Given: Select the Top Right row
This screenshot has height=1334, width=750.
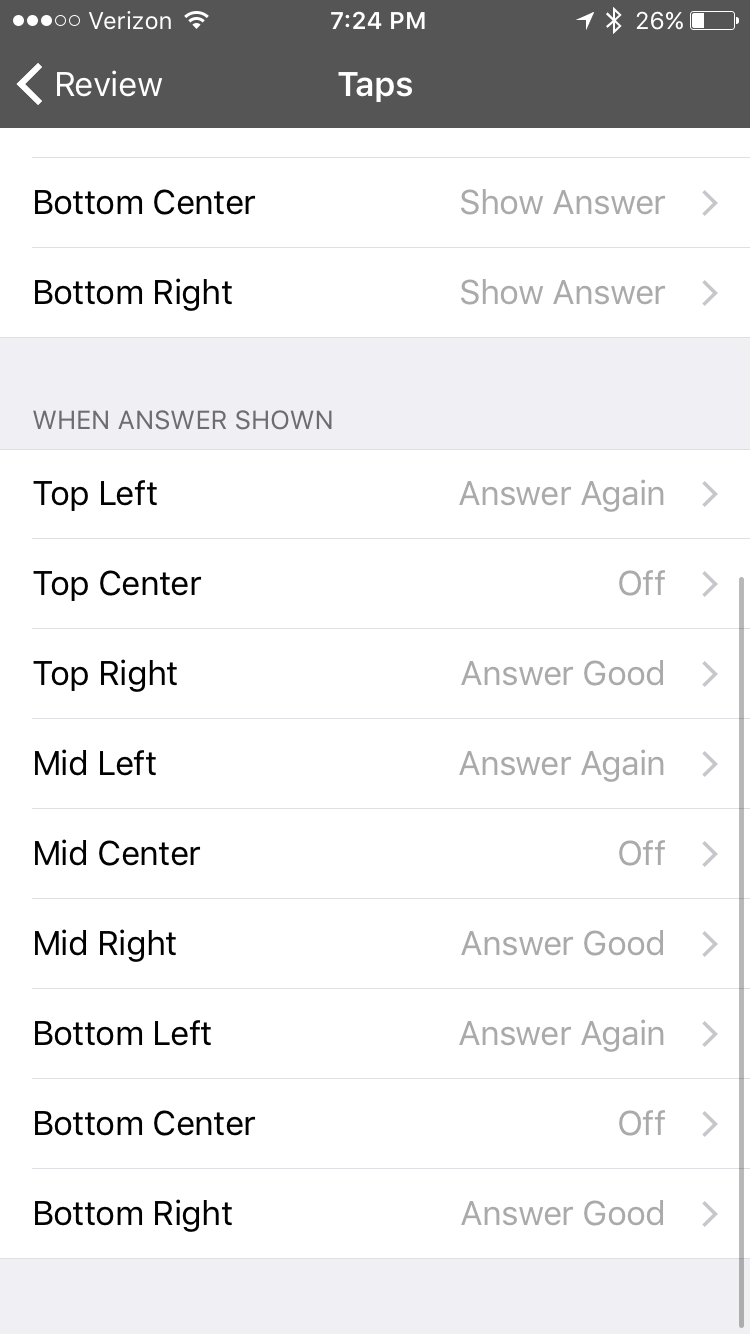Looking at the screenshot, I should click(x=375, y=674).
